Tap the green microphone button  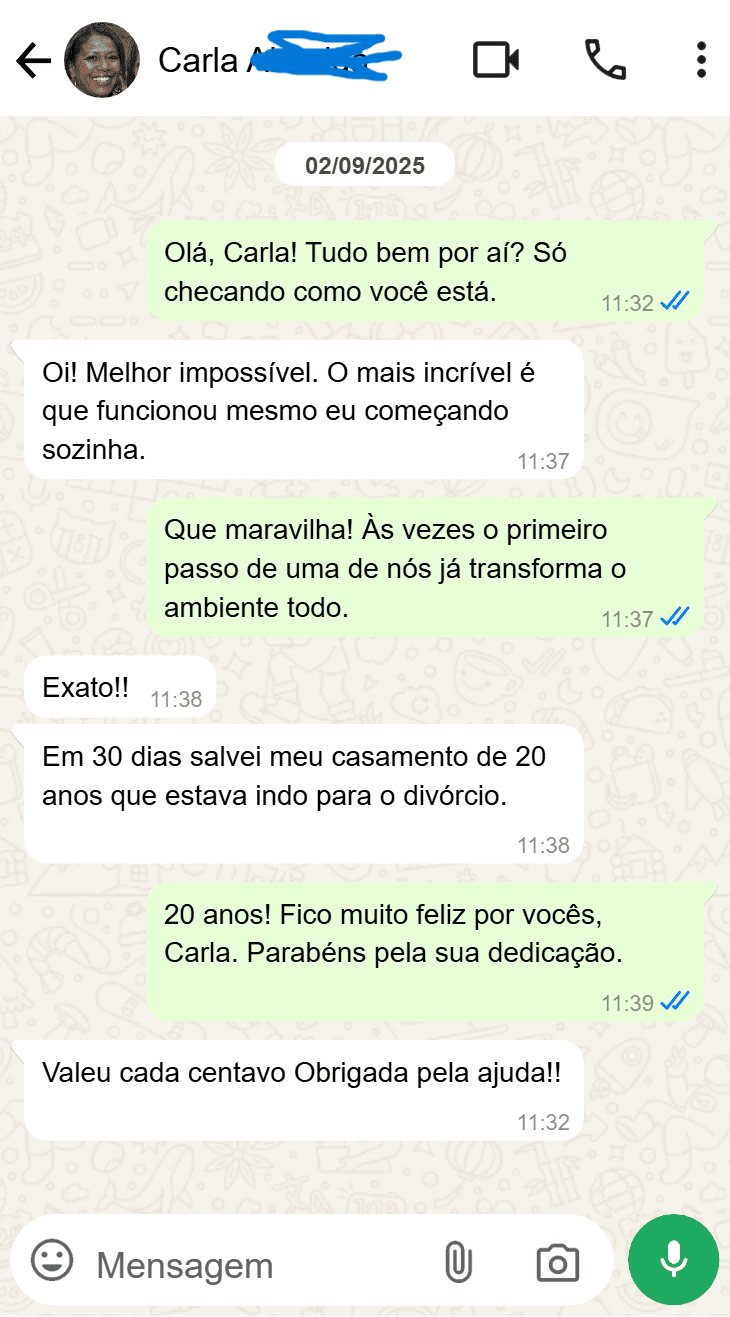click(673, 1260)
